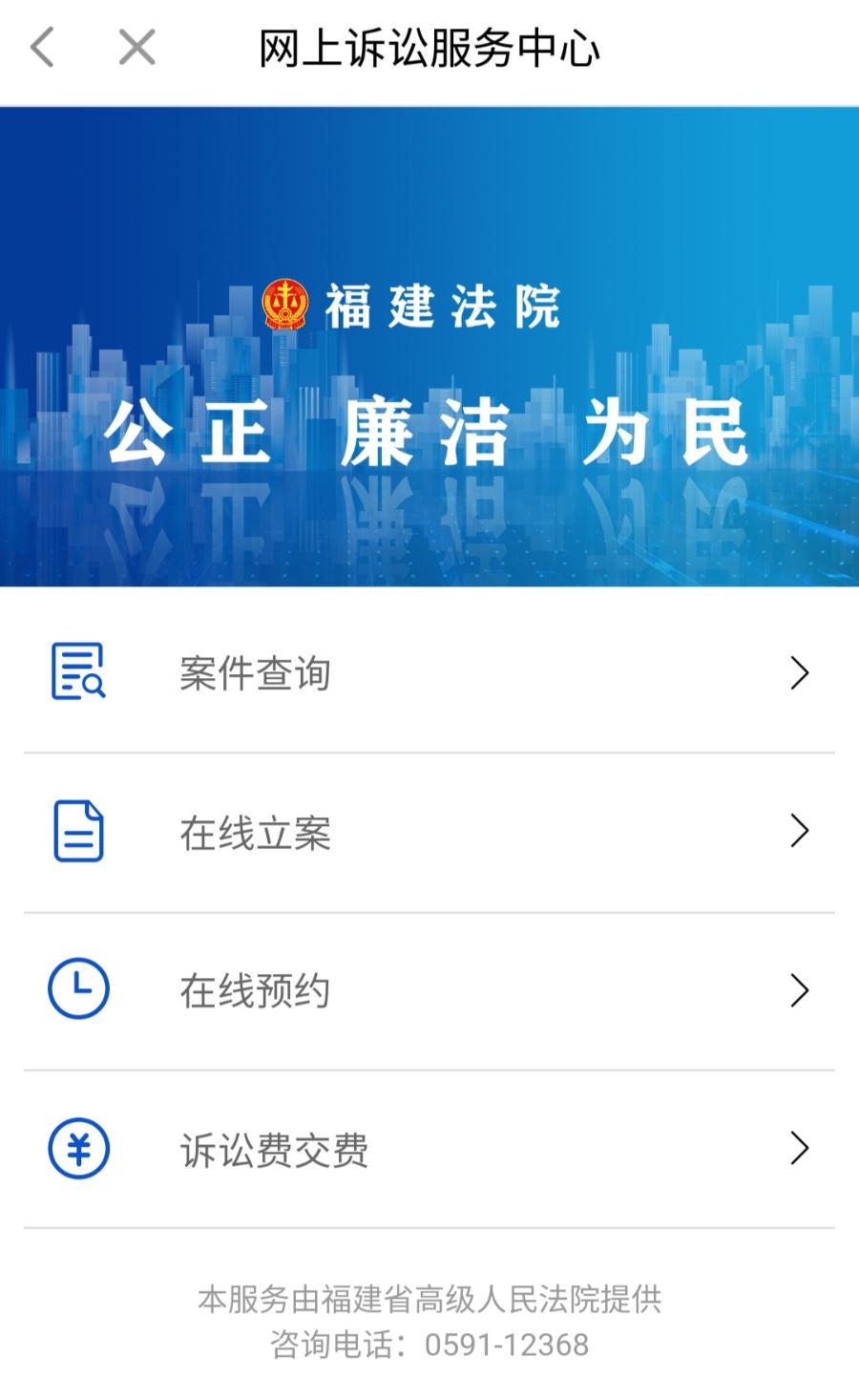Screen dimensions: 859x1400
Task: Select the 在线立案 row
Action: pos(429,832)
